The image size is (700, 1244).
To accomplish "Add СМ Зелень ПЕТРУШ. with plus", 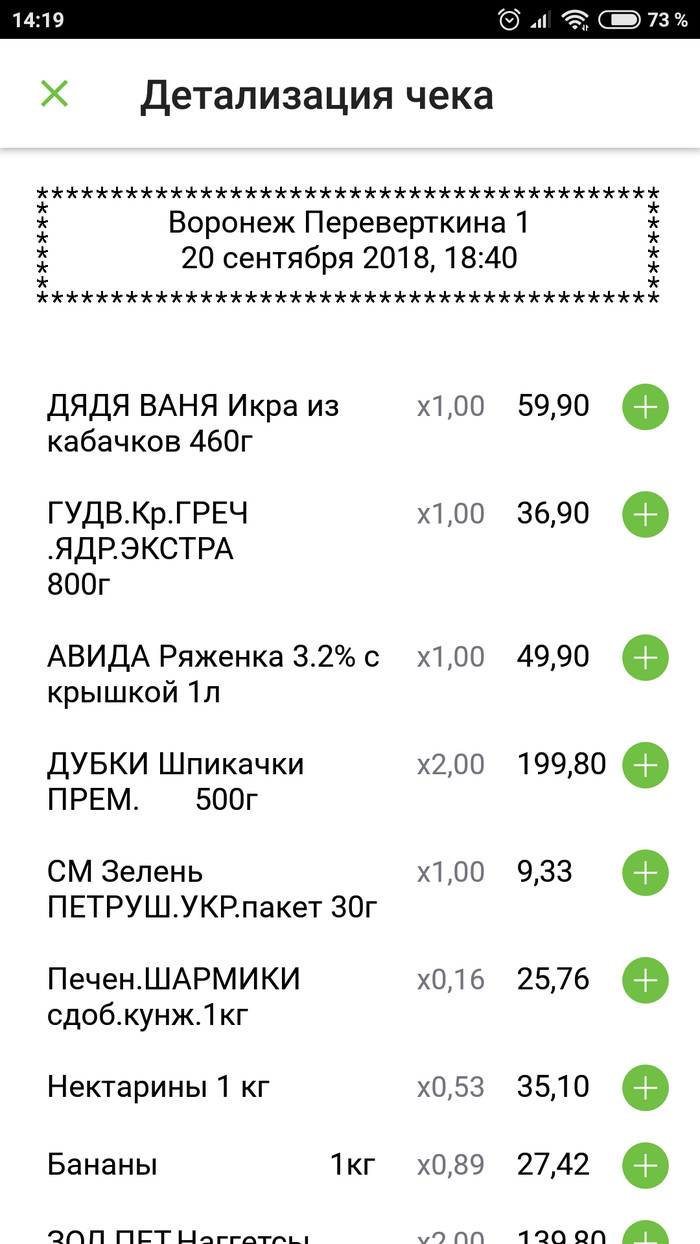I will (645, 872).
